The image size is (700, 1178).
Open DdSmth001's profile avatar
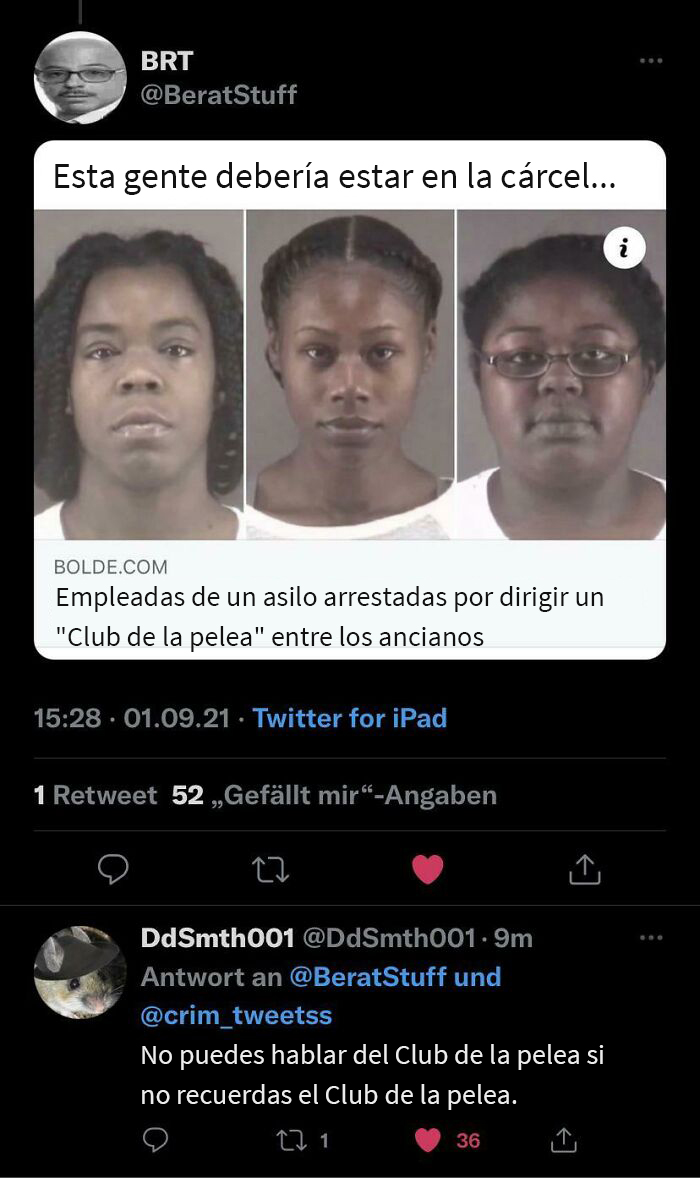click(80, 972)
